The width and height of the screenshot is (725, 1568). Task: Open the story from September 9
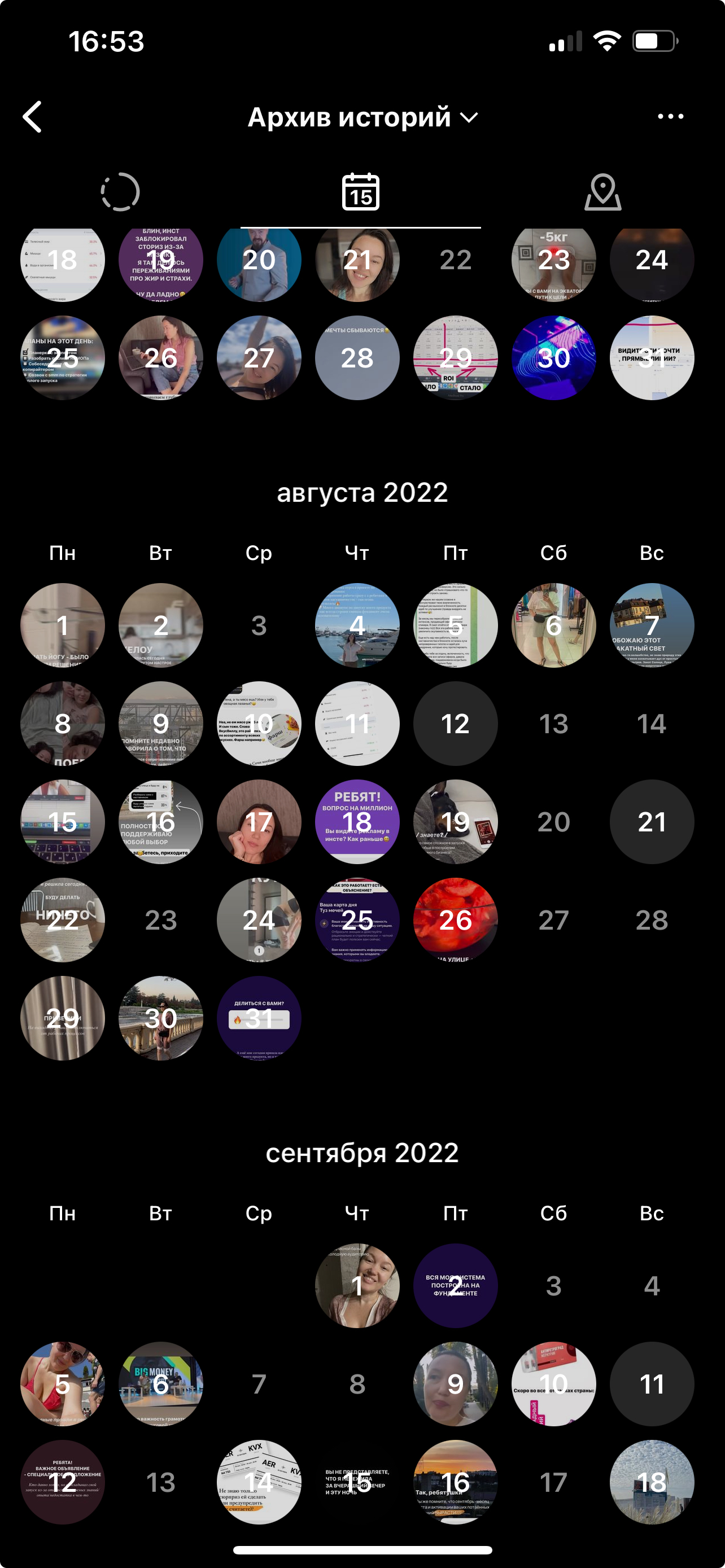[455, 1383]
